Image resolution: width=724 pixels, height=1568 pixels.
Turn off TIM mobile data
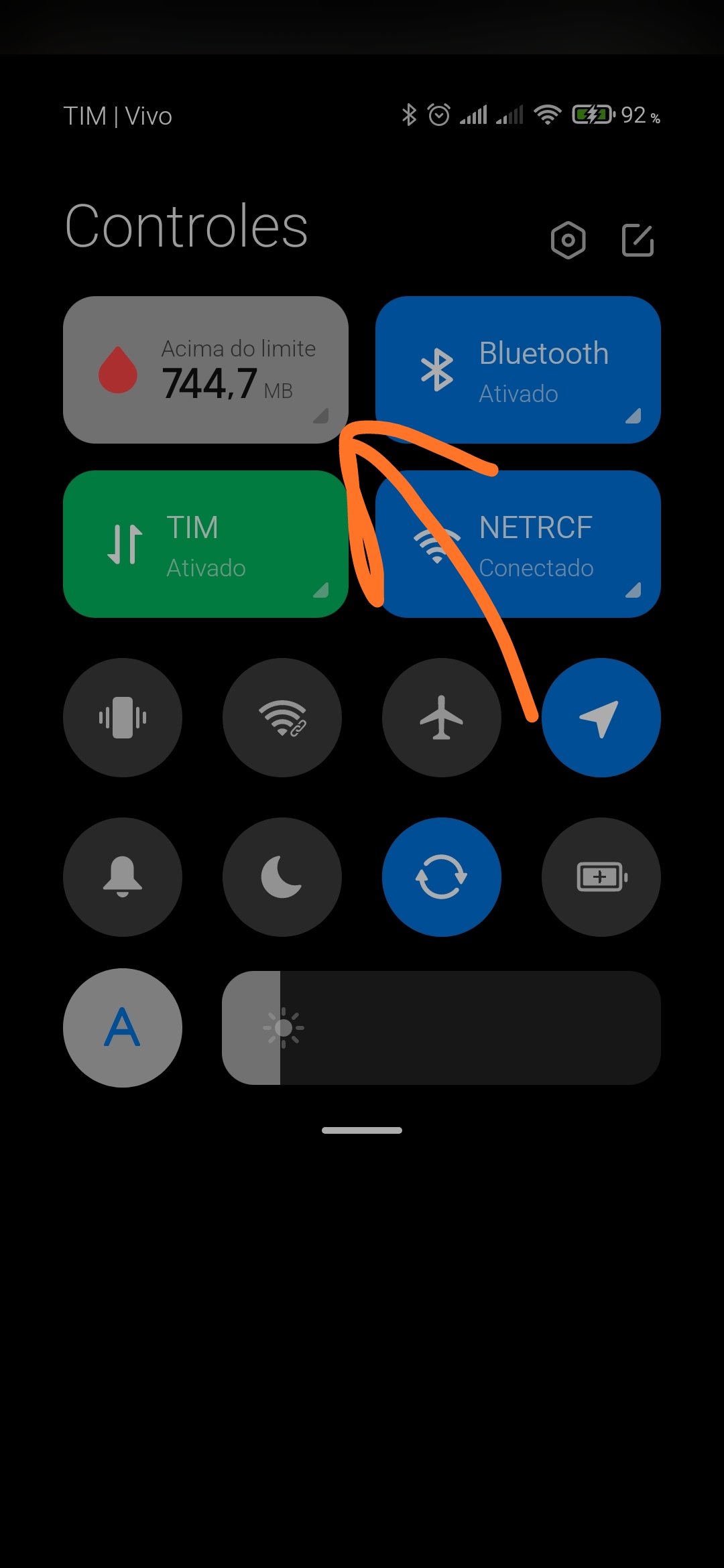pos(206,544)
